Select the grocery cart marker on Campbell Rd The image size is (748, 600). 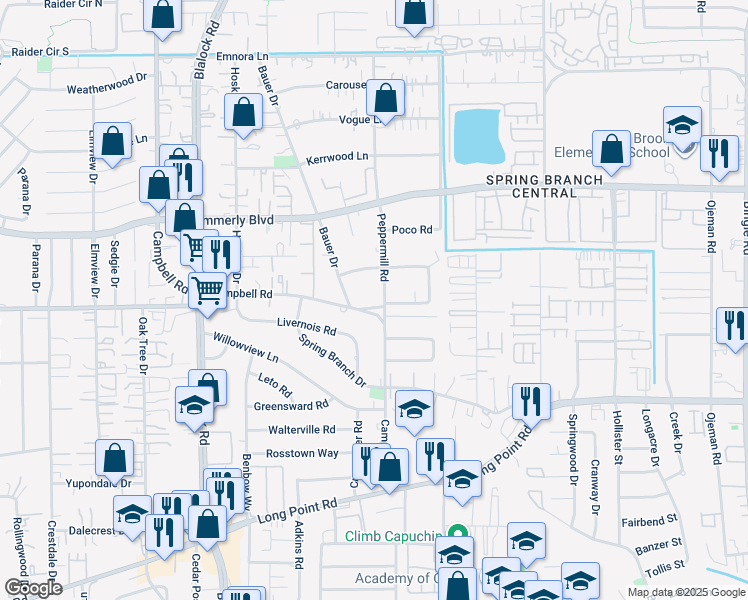[x=208, y=291]
